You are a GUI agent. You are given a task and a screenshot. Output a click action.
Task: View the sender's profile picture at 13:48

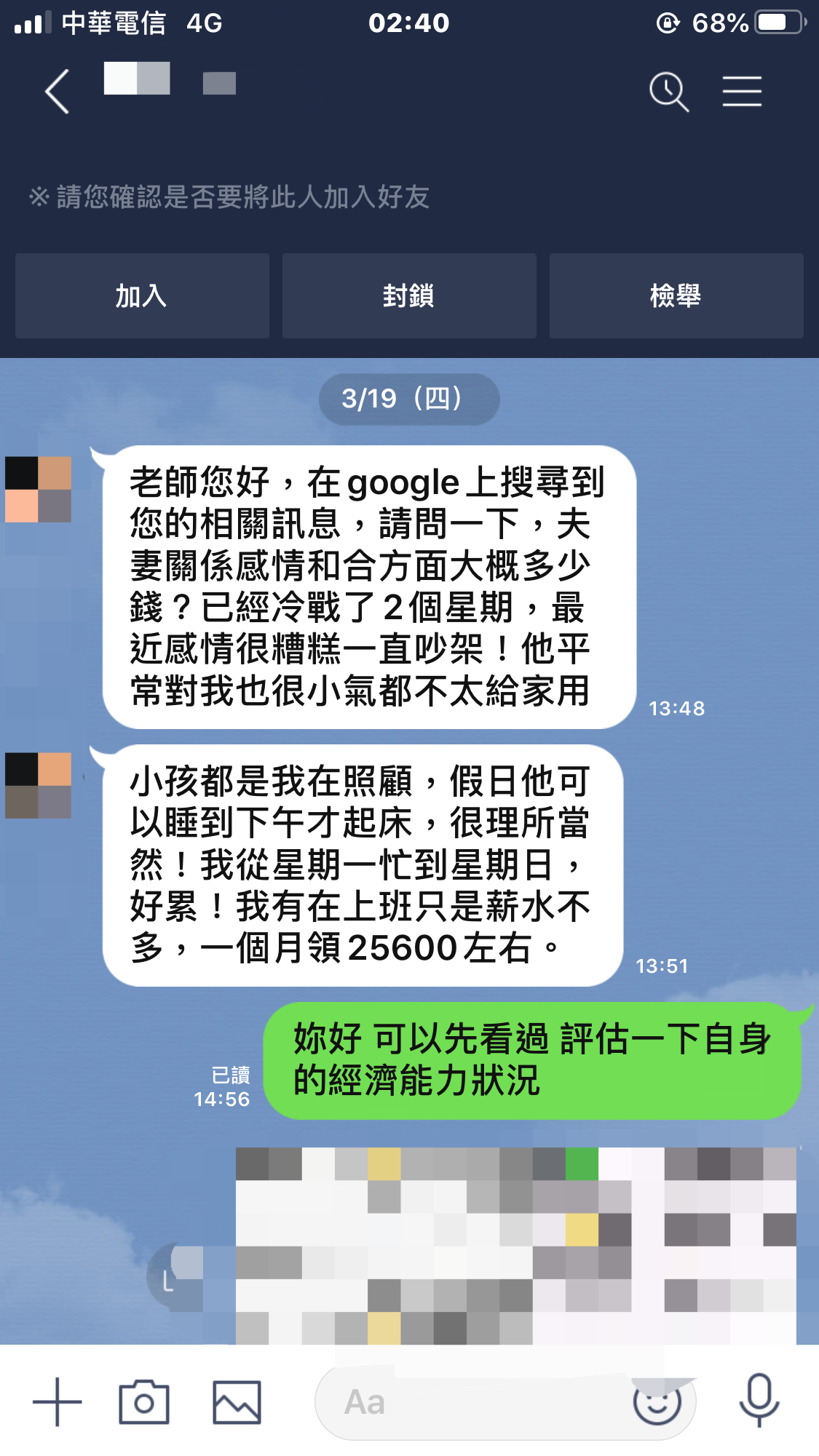coord(38,490)
